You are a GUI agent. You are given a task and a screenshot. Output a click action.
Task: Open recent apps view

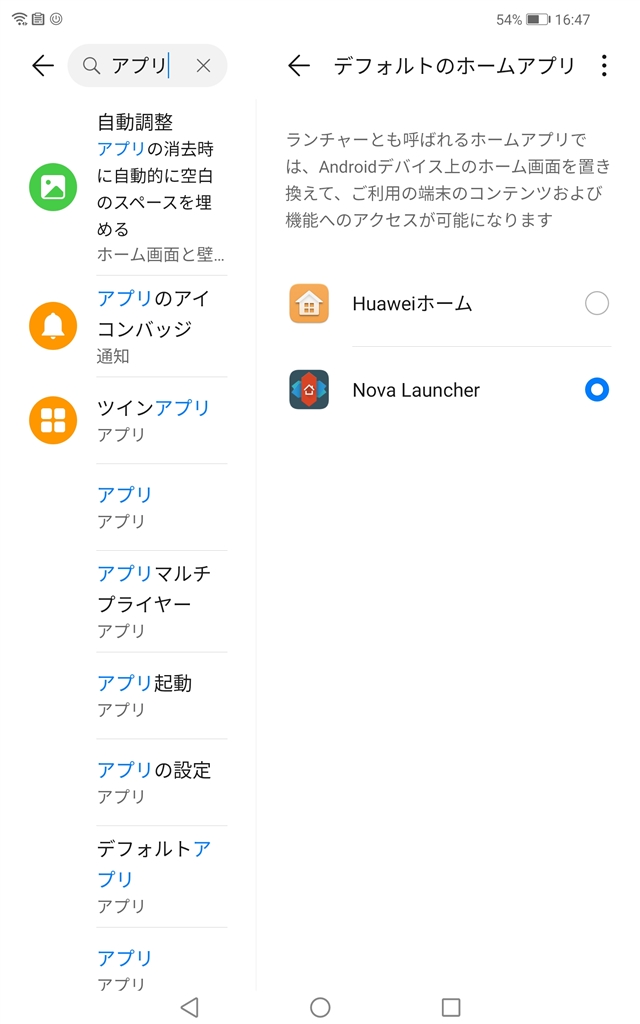[451, 1007]
